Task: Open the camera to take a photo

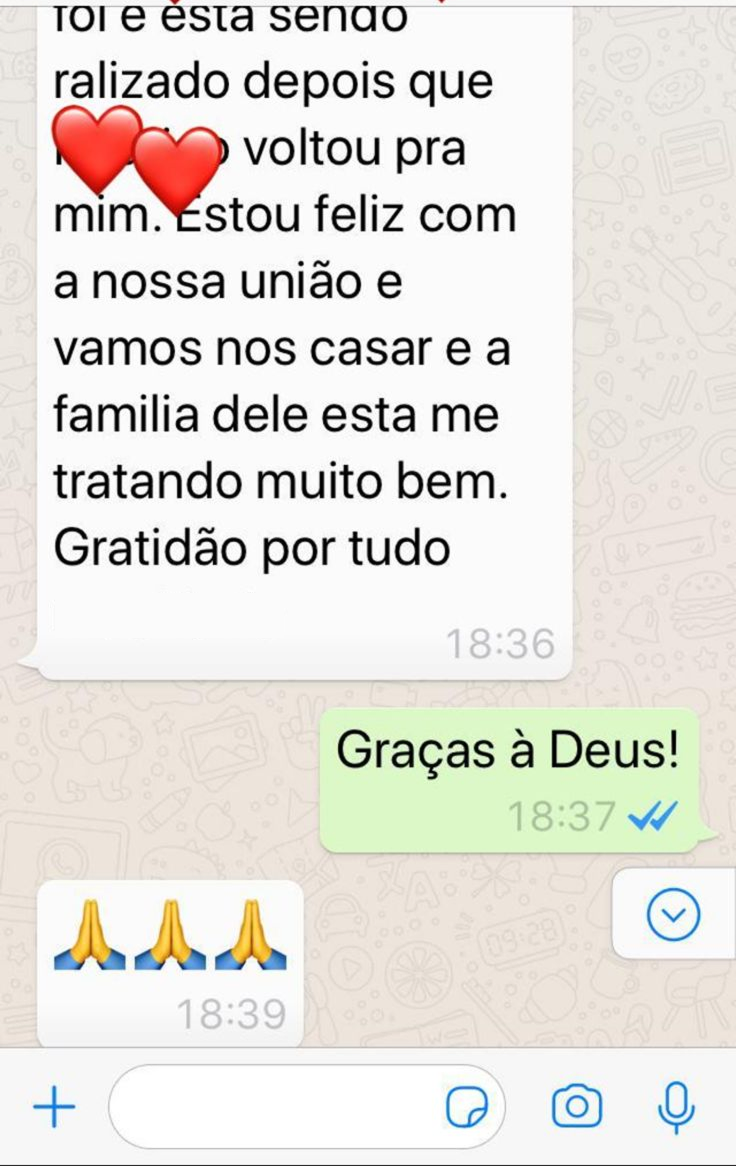Action: click(x=577, y=1107)
